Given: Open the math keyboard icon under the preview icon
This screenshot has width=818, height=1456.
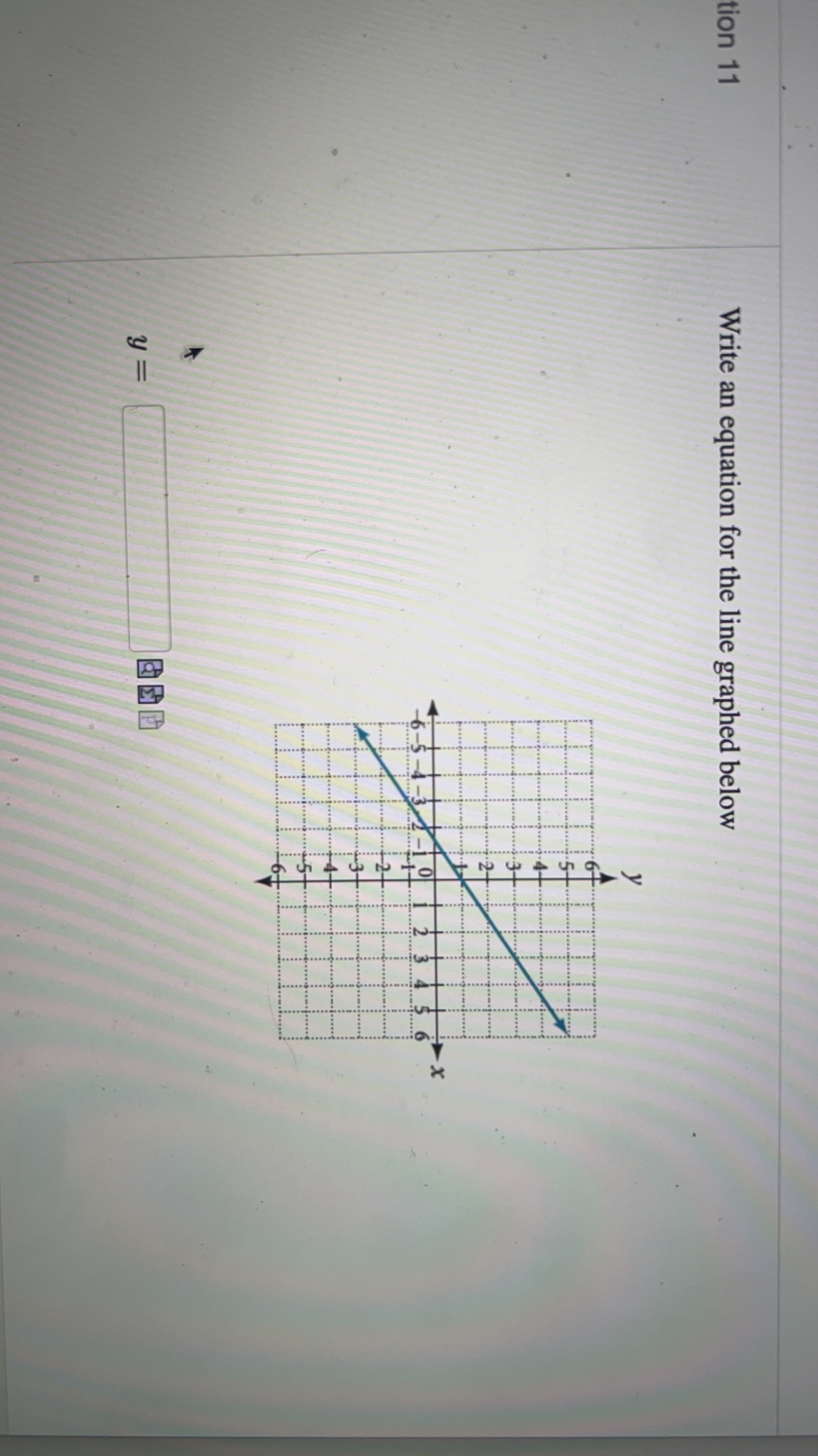Looking at the screenshot, I should click(x=150, y=694).
